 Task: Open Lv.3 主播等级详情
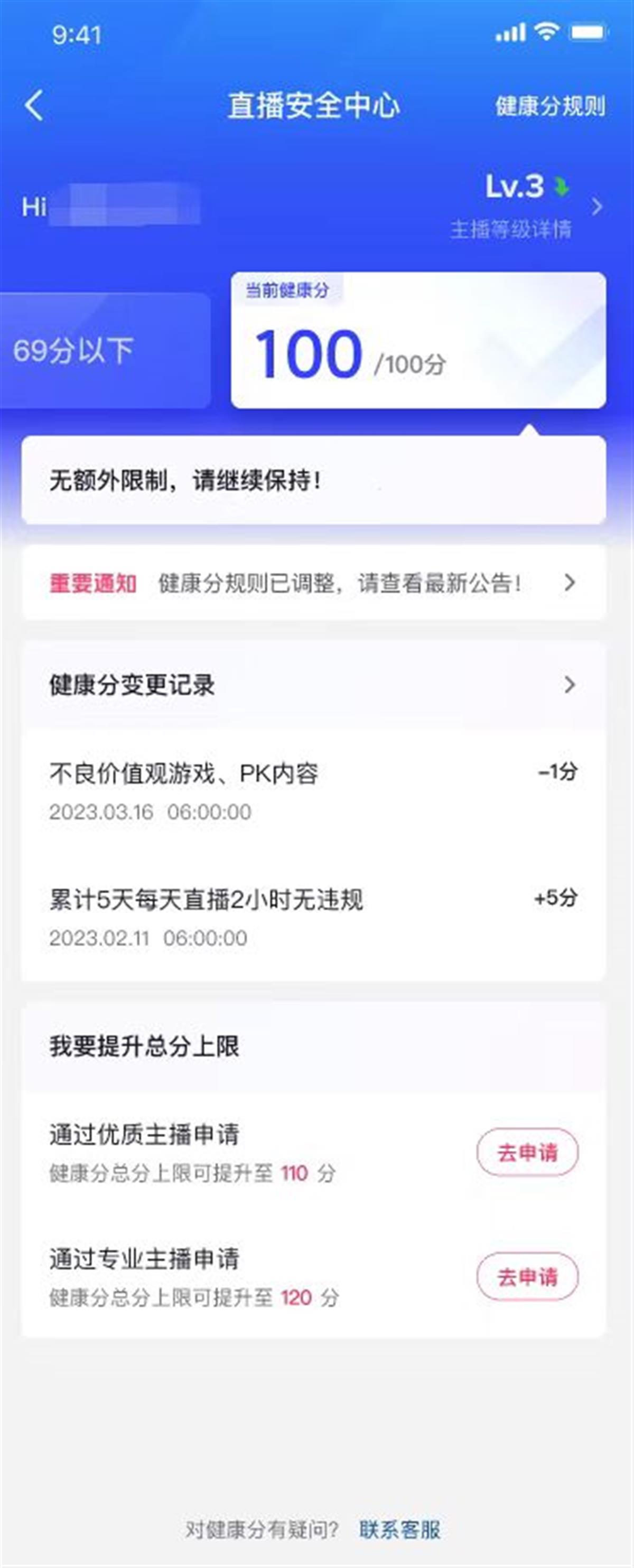[x=526, y=207]
